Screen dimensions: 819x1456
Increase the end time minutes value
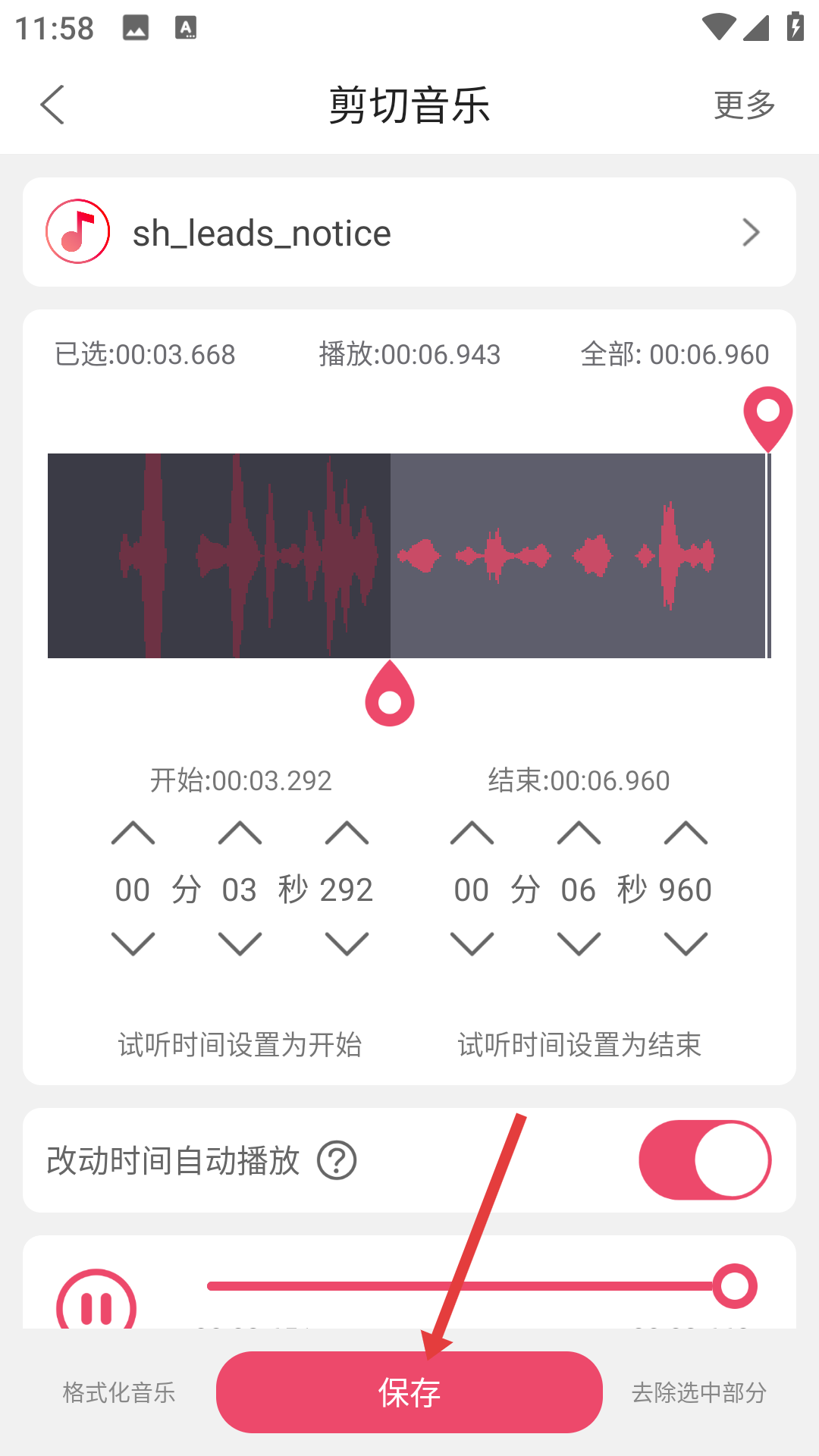(x=472, y=833)
